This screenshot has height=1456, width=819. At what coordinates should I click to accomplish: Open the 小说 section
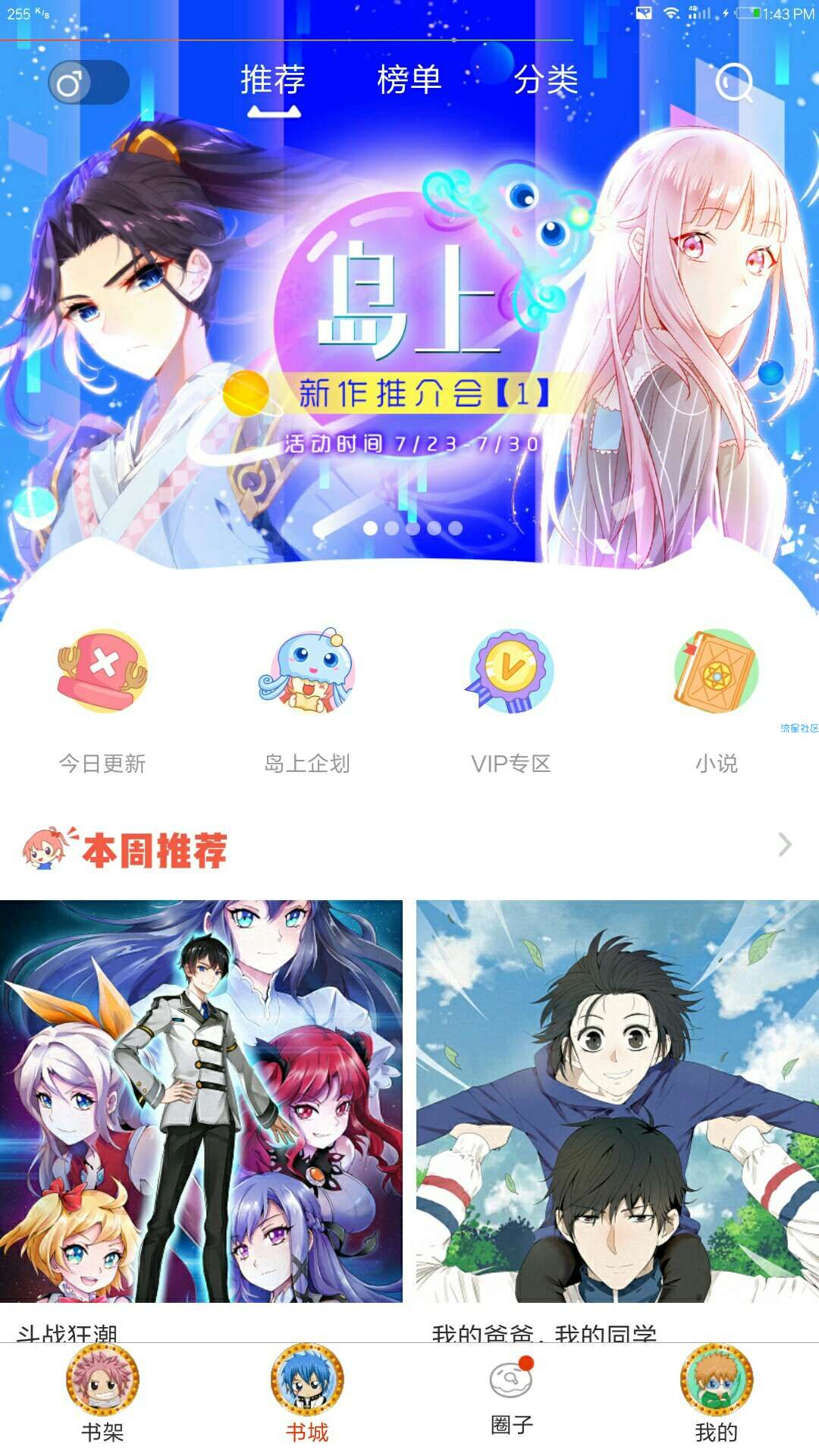coord(716,698)
